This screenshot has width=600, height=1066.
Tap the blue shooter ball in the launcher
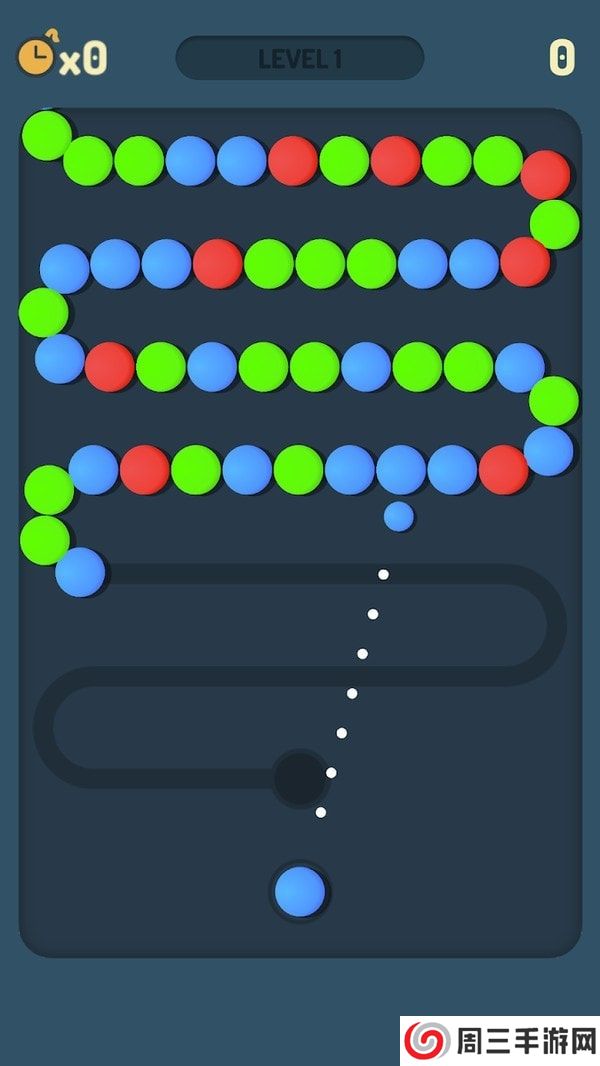pos(300,891)
